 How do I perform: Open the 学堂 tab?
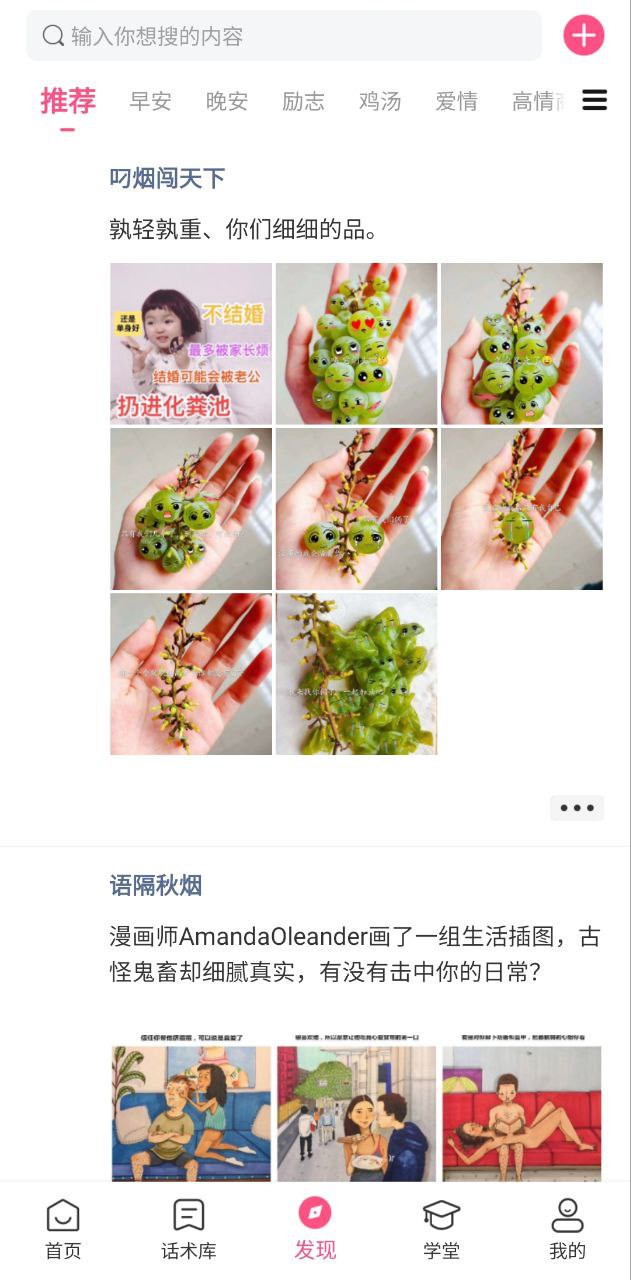point(441,1230)
